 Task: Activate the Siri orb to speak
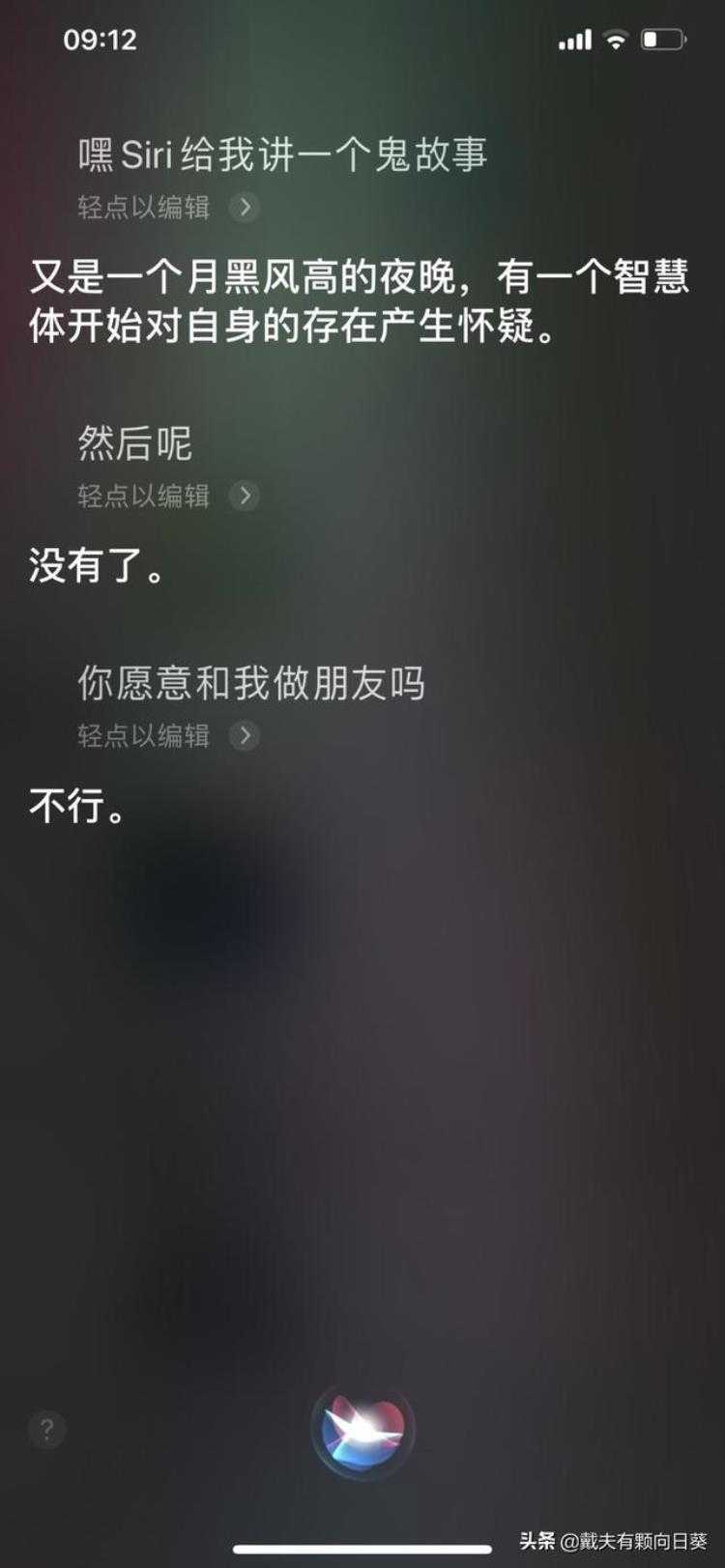[x=362, y=1429]
